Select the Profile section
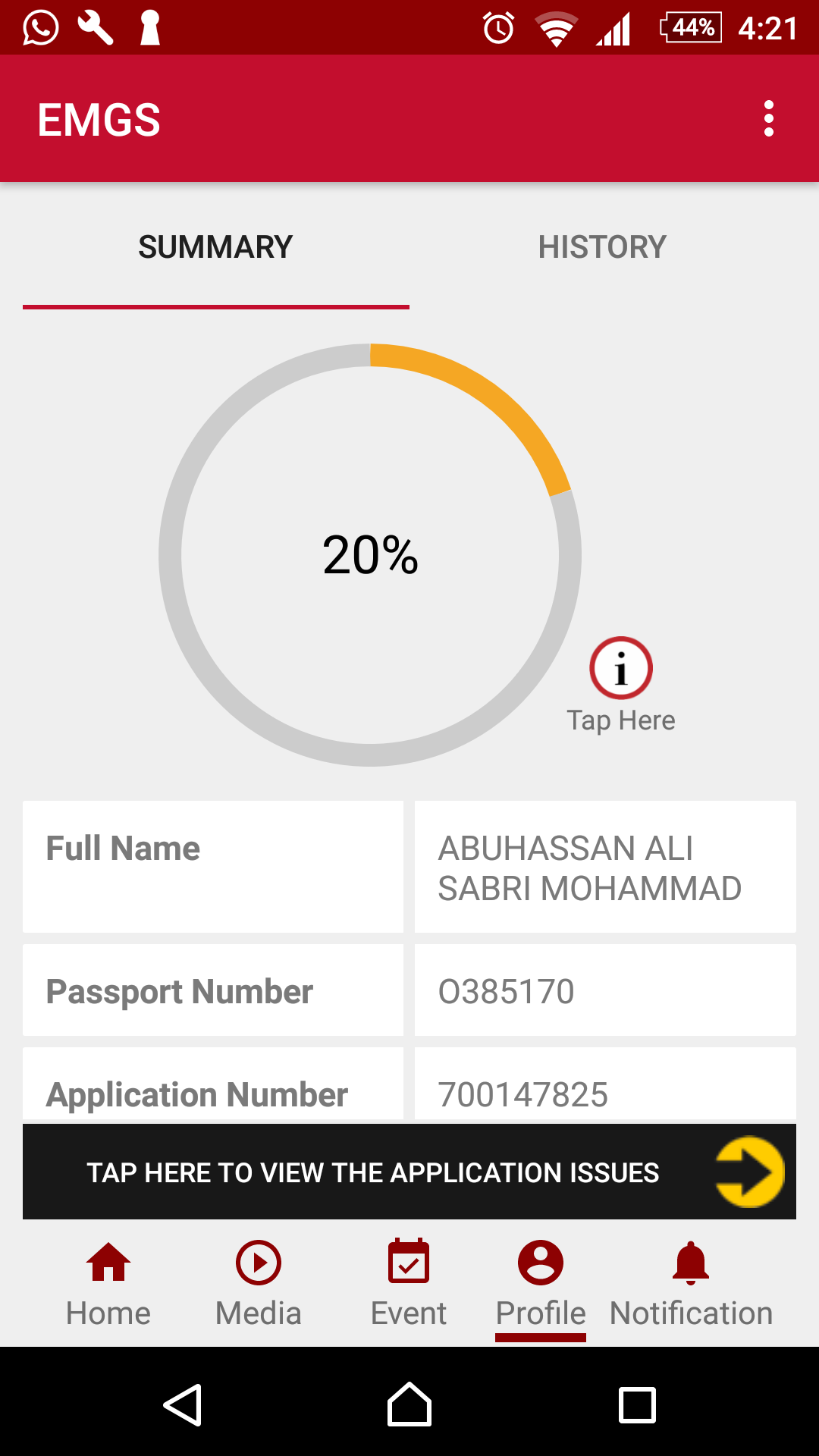Screen dimensions: 819x1456 pos(541,1283)
